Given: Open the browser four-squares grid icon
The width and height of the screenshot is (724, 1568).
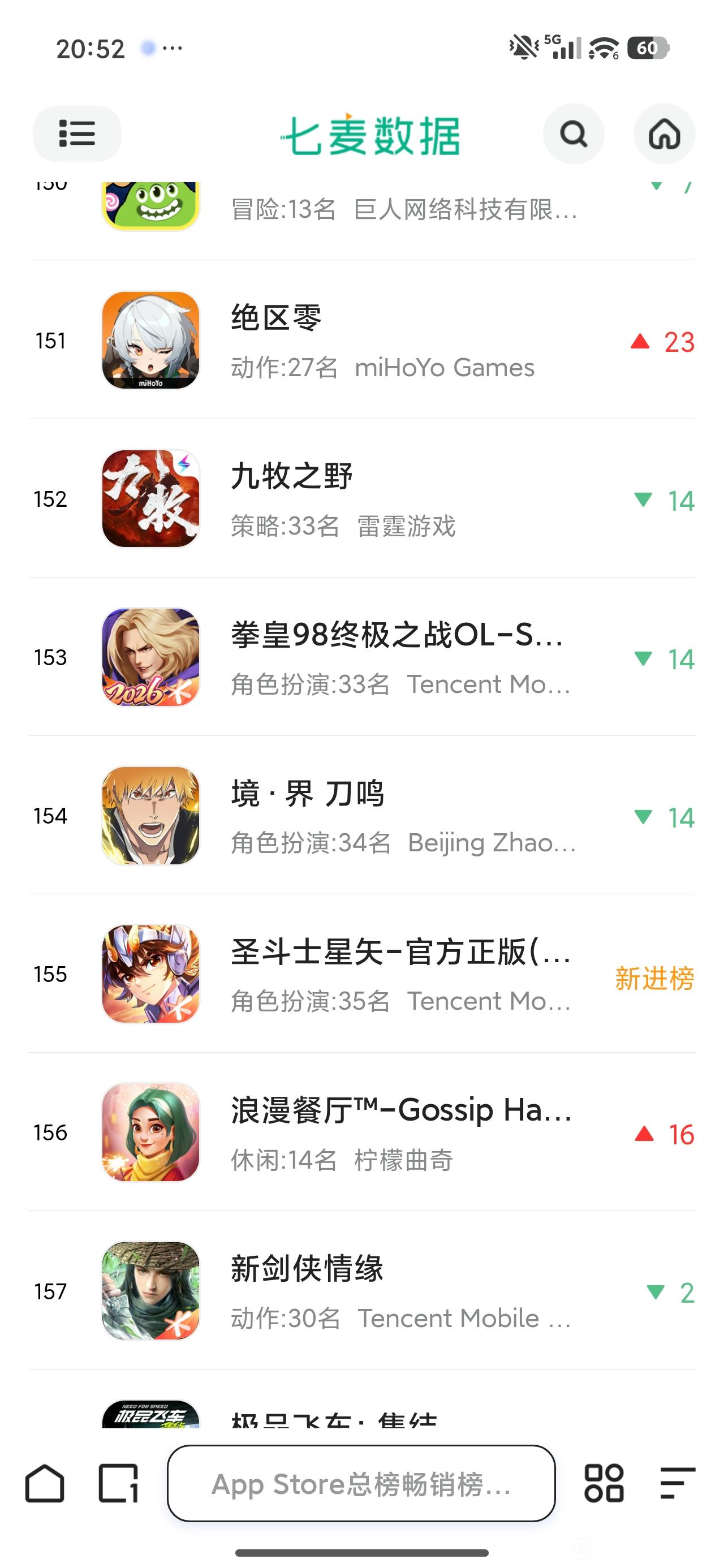Looking at the screenshot, I should coord(604,1483).
